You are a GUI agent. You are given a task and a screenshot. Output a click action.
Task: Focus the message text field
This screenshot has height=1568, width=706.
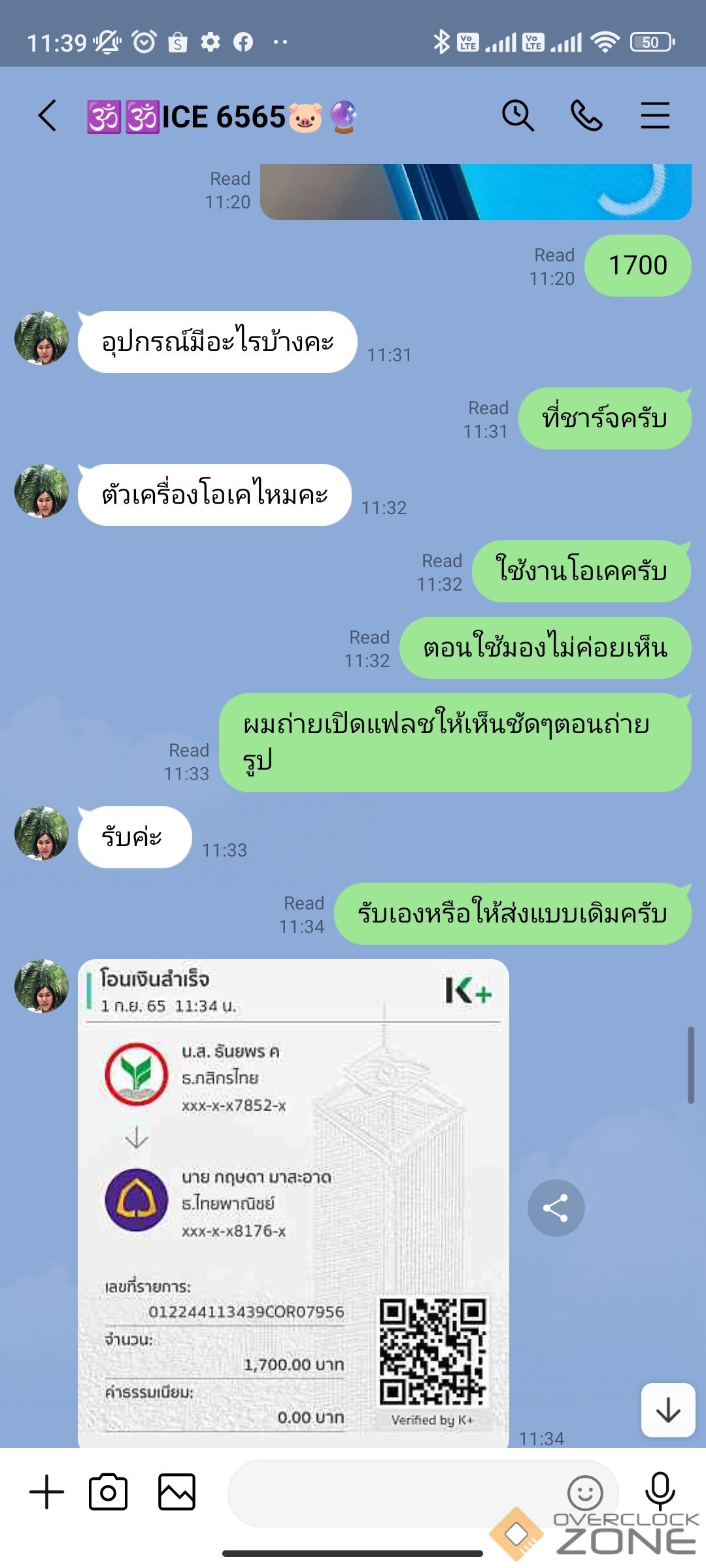click(392, 1492)
